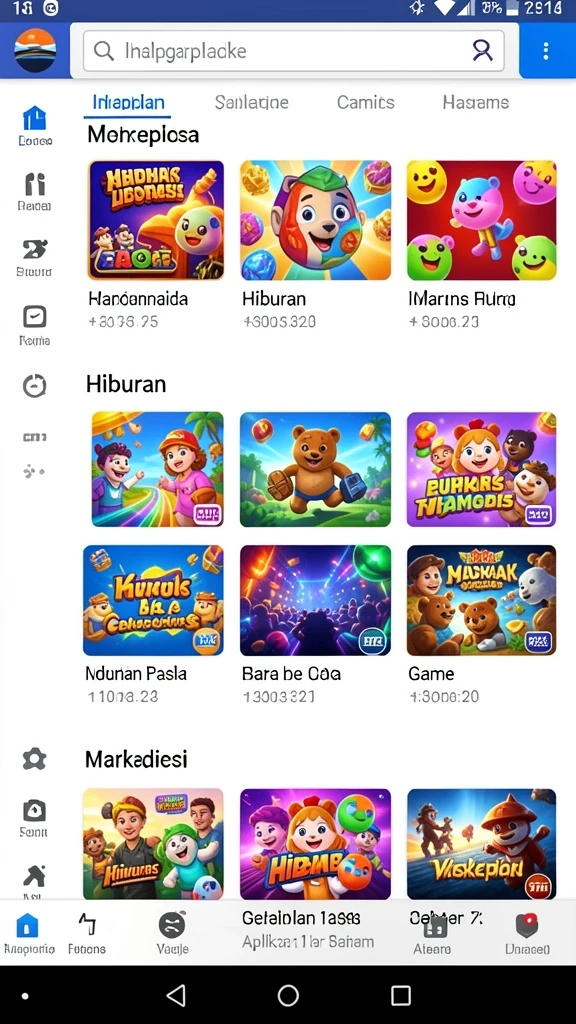Open the Atearo item in the bottom bar
This screenshot has width=576, height=1024.
[x=432, y=933]
